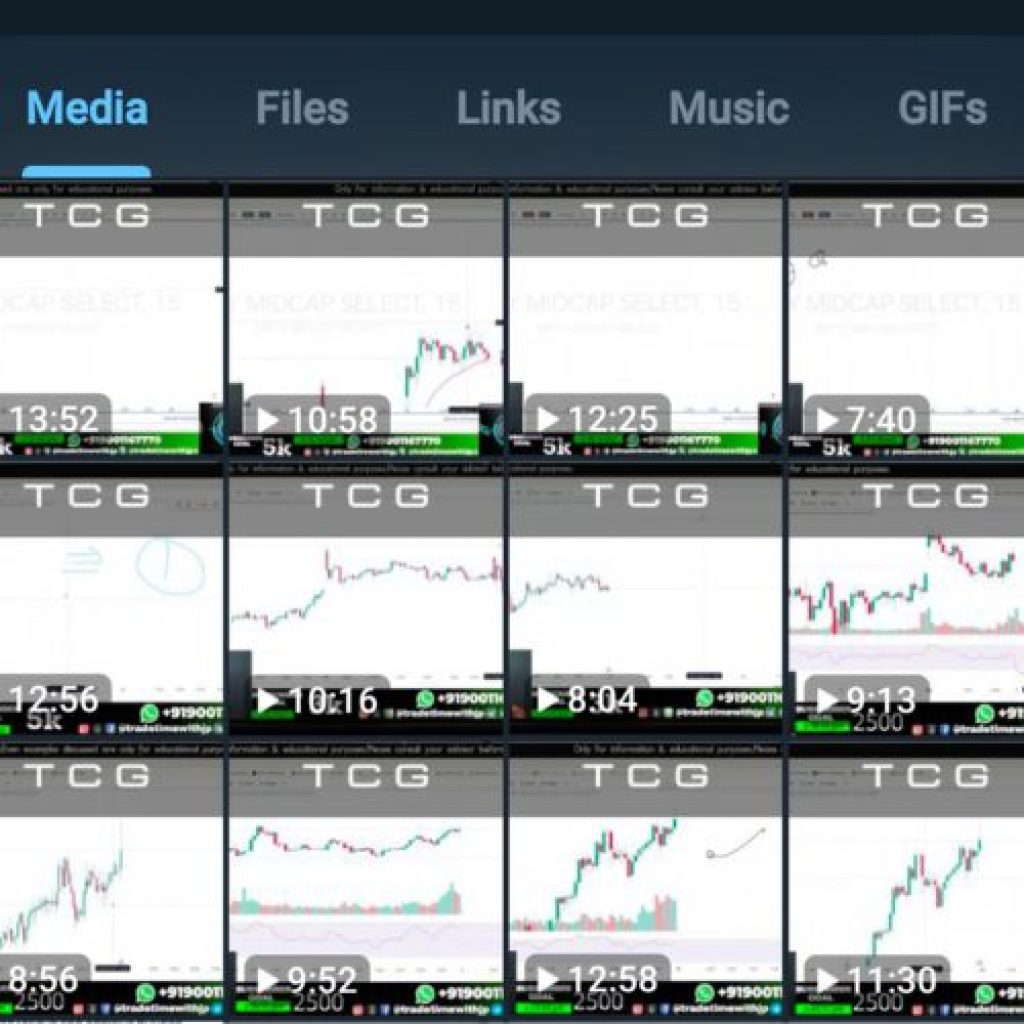Play the 9:13 video
Viewport: 1024px width, 1024px height.
(906, 600)
